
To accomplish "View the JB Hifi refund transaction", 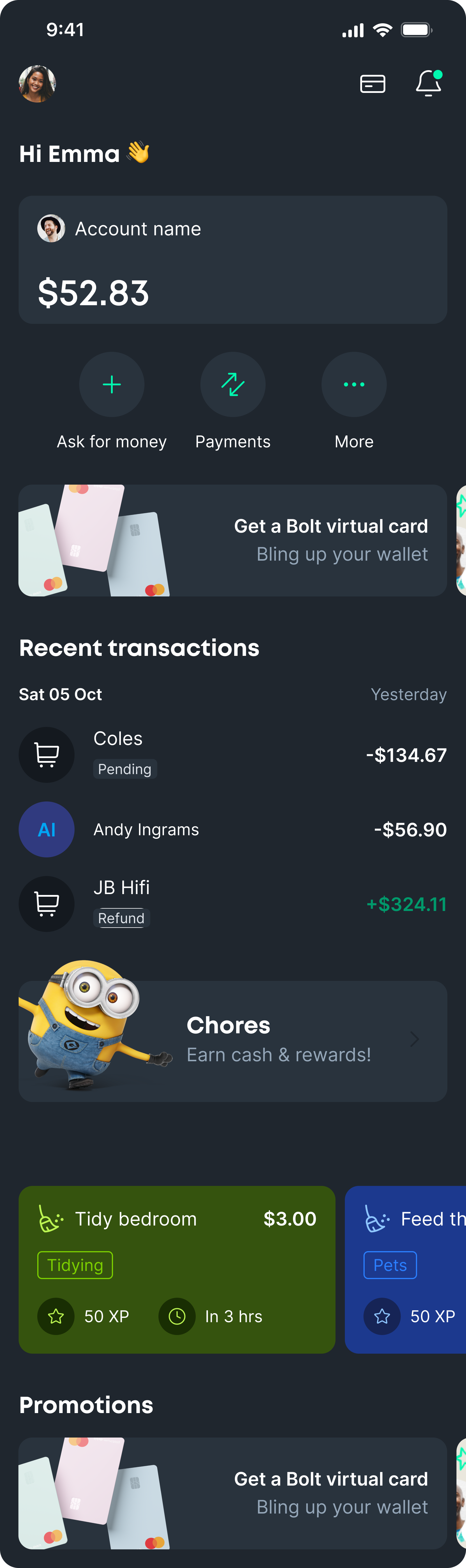I will tap(232, 904).
